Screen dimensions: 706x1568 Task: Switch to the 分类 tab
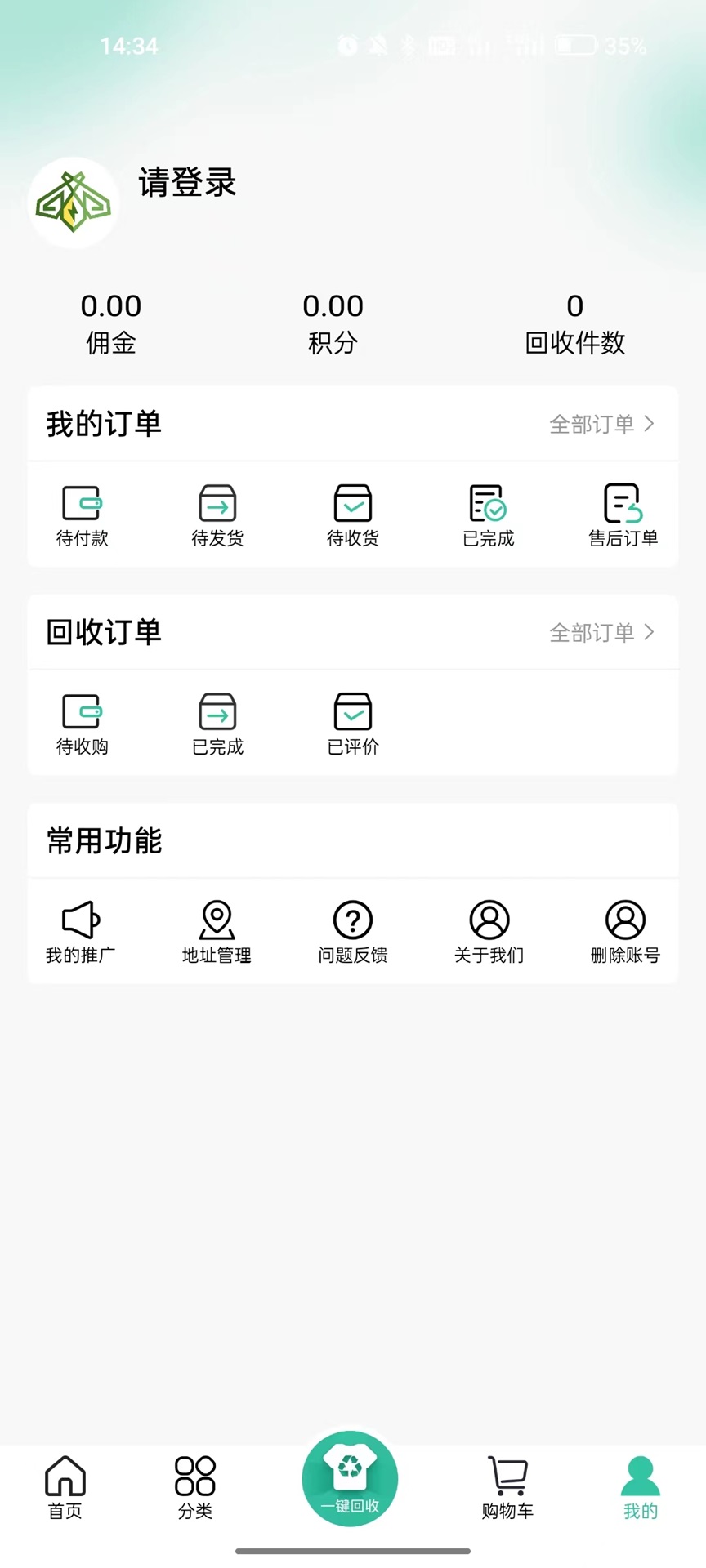click(195, 1486)
